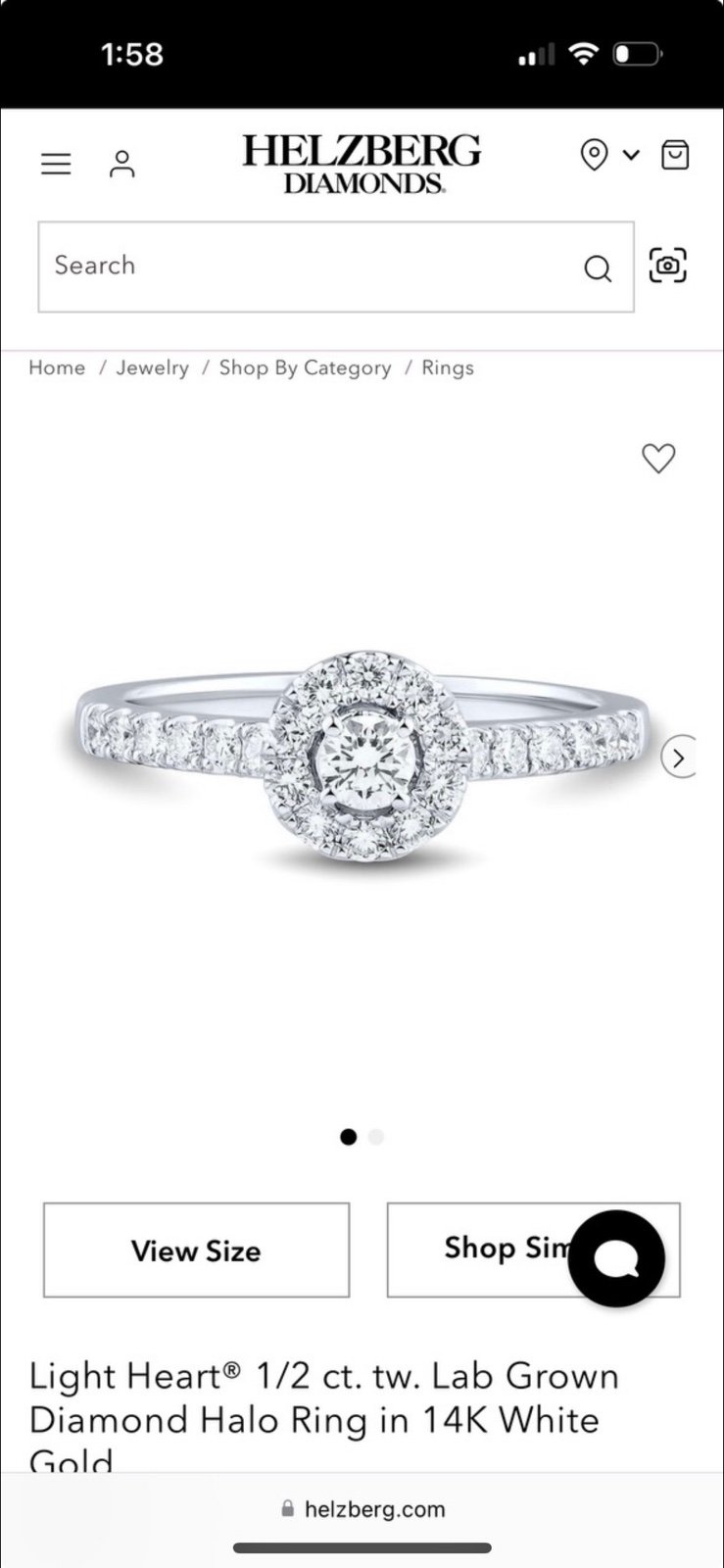This screenshot has width=724, height=1568.
Task: Tap the Helzberg Diamonds logo
Action: [362, 165]
